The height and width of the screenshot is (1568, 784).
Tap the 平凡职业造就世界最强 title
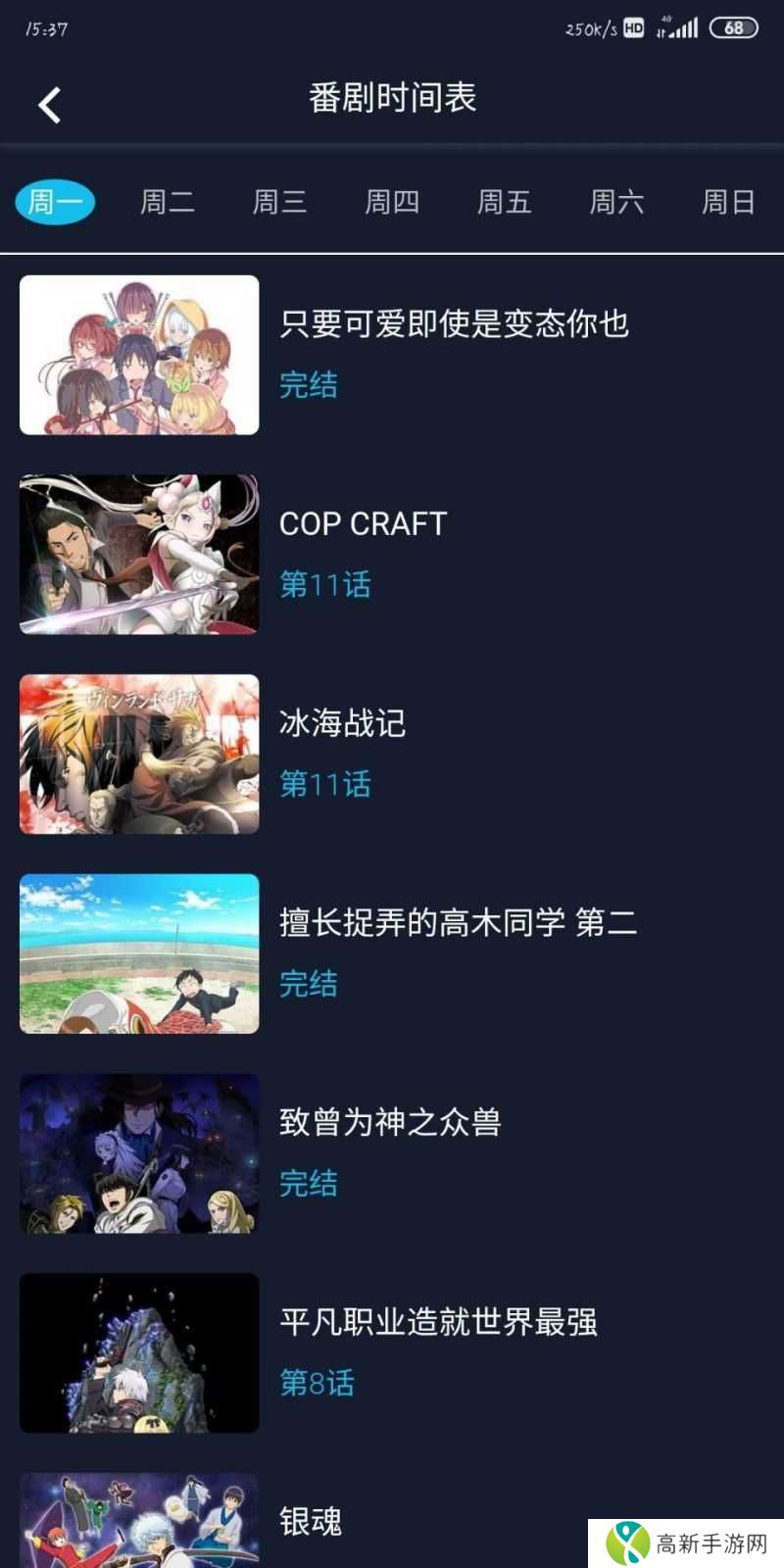440,1323
